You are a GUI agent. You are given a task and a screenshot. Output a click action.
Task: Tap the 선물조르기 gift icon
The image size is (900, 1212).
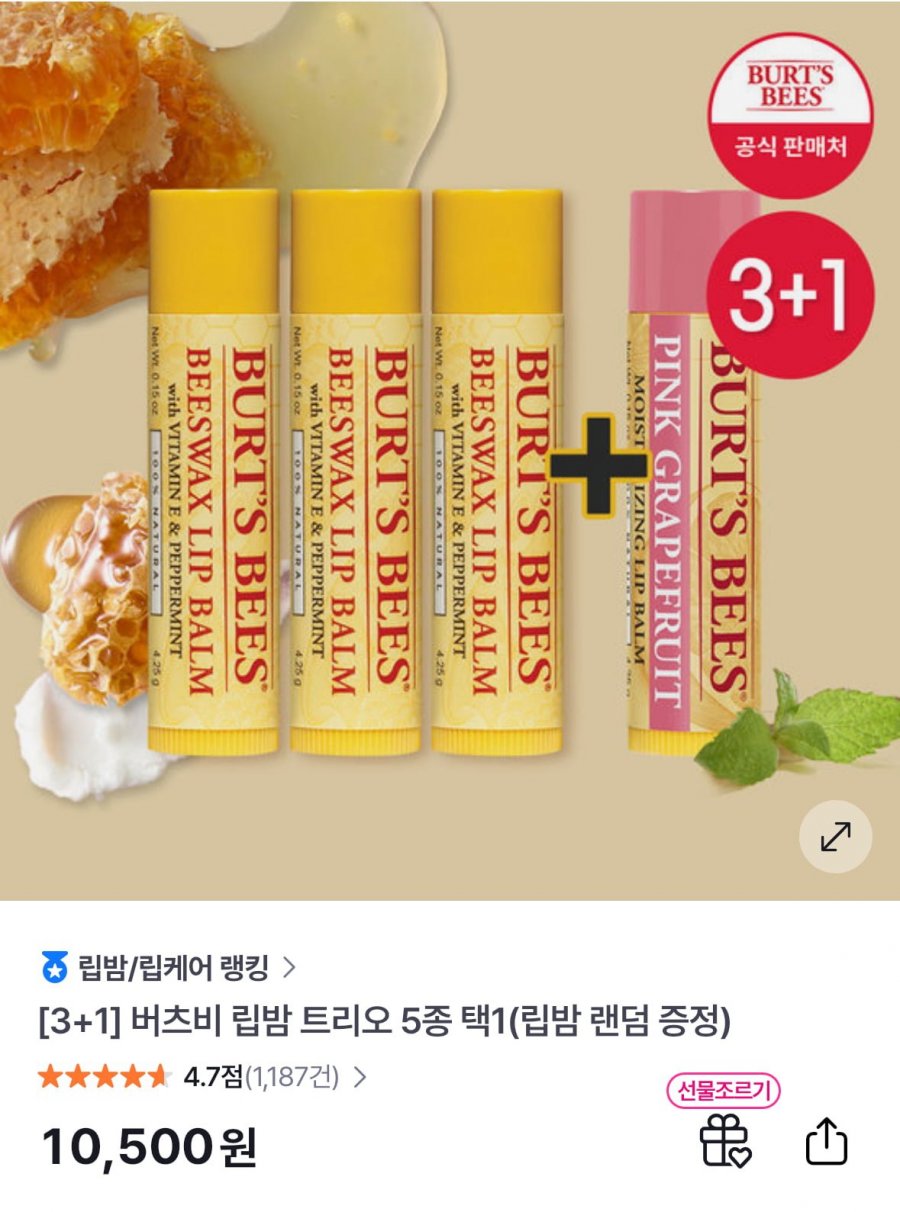(725, 1140)
